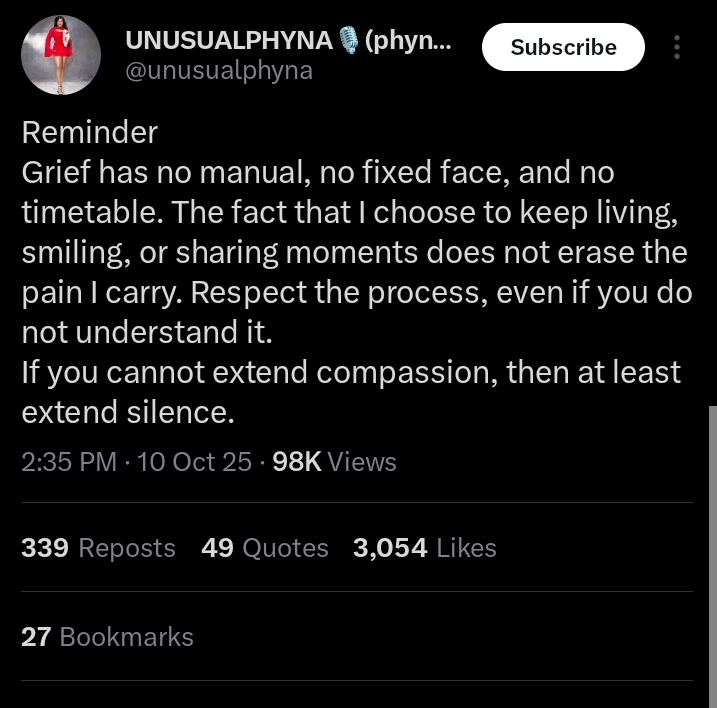Open the @unusualphyna profile handle

point(218,71)
